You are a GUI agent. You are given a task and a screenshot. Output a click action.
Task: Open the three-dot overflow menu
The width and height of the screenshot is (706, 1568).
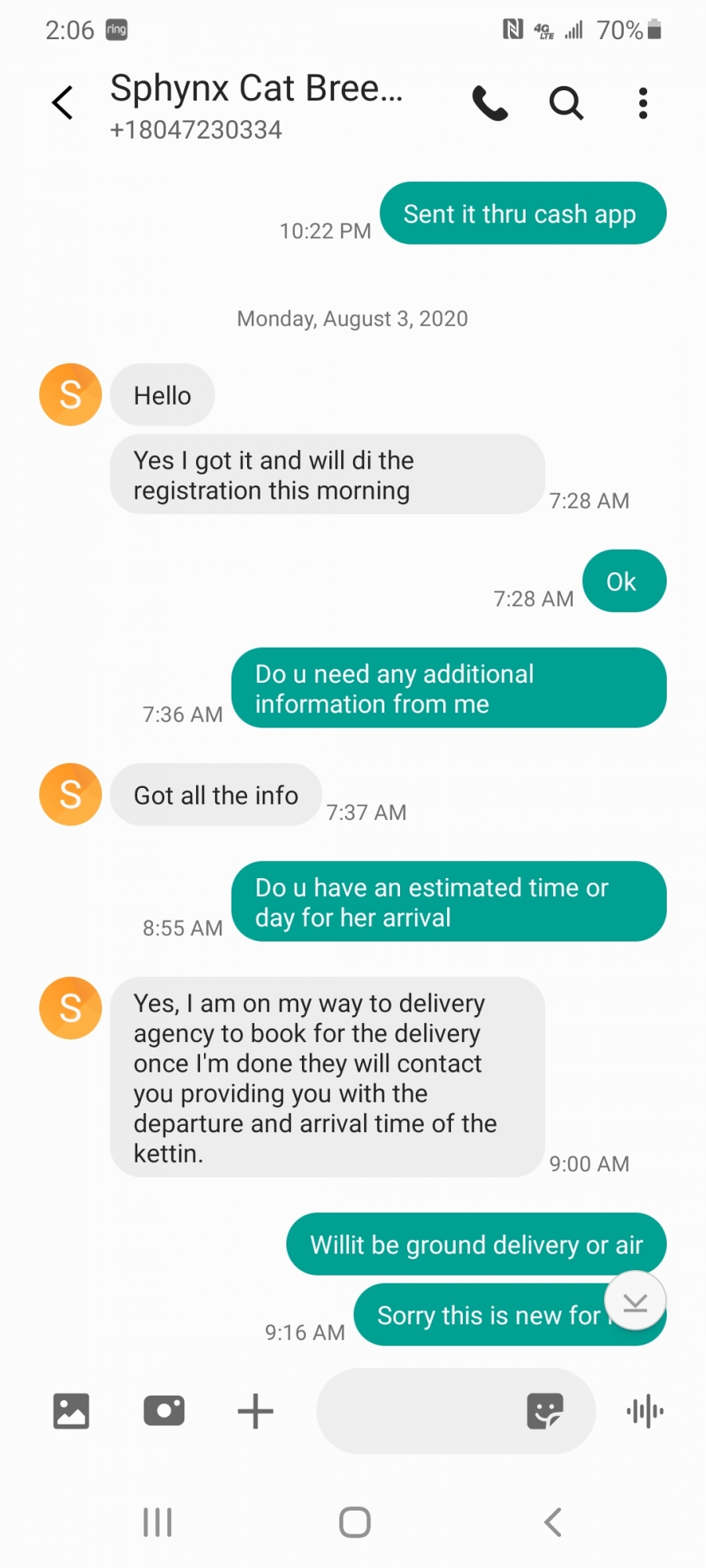point(643,103)
